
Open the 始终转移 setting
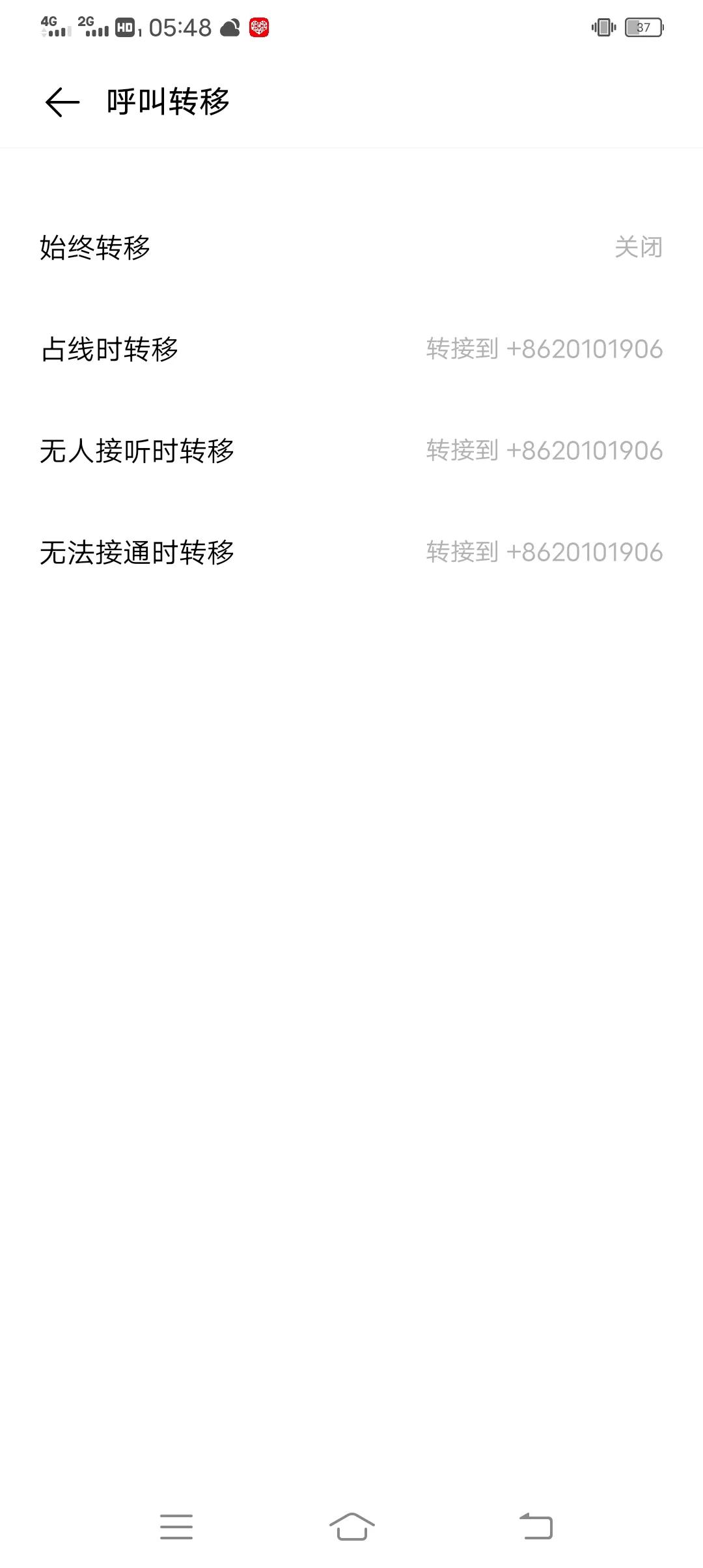coord(351,247)
